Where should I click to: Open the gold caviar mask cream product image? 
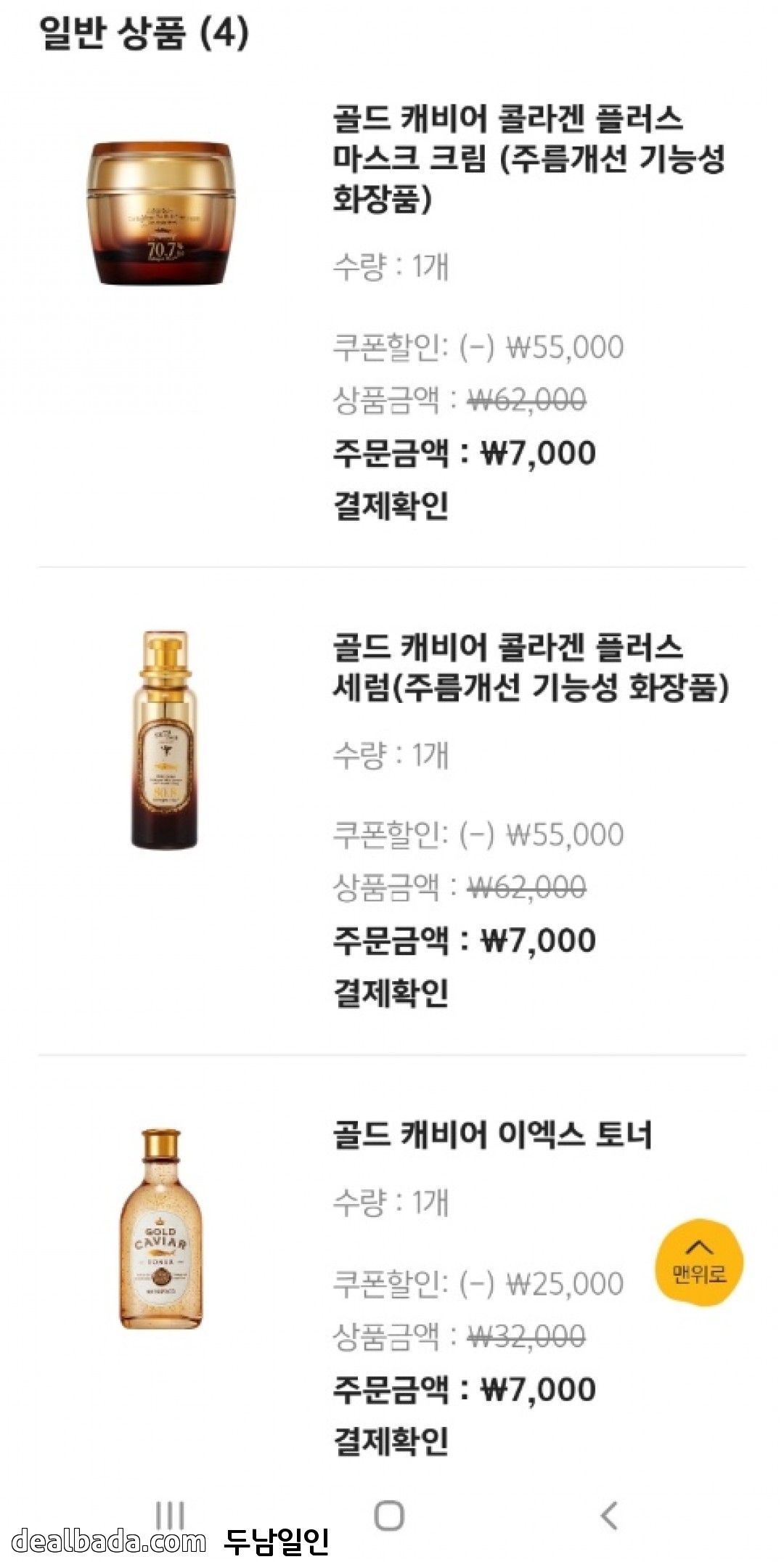click(160, 213)
